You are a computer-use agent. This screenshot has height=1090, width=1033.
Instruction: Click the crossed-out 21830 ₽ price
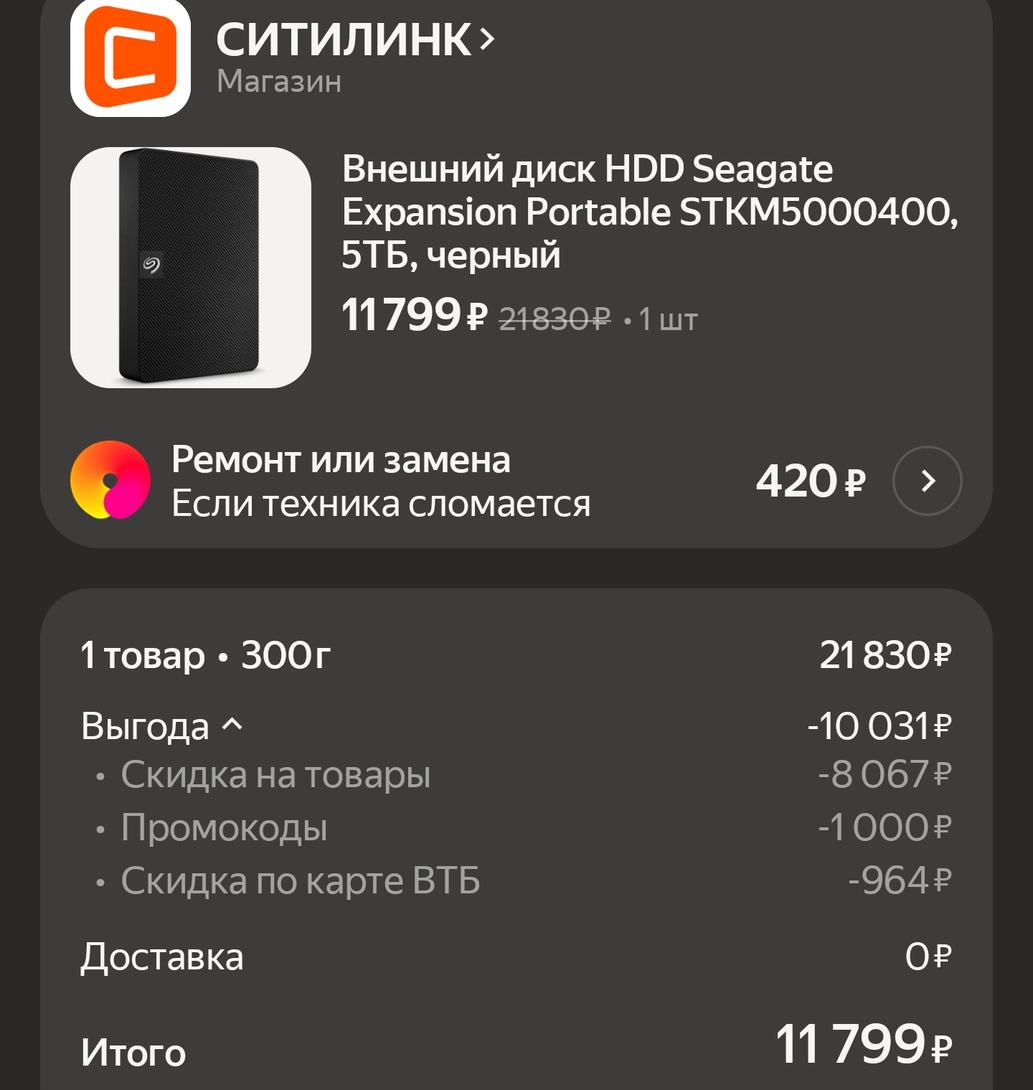(x=553, y=318)
